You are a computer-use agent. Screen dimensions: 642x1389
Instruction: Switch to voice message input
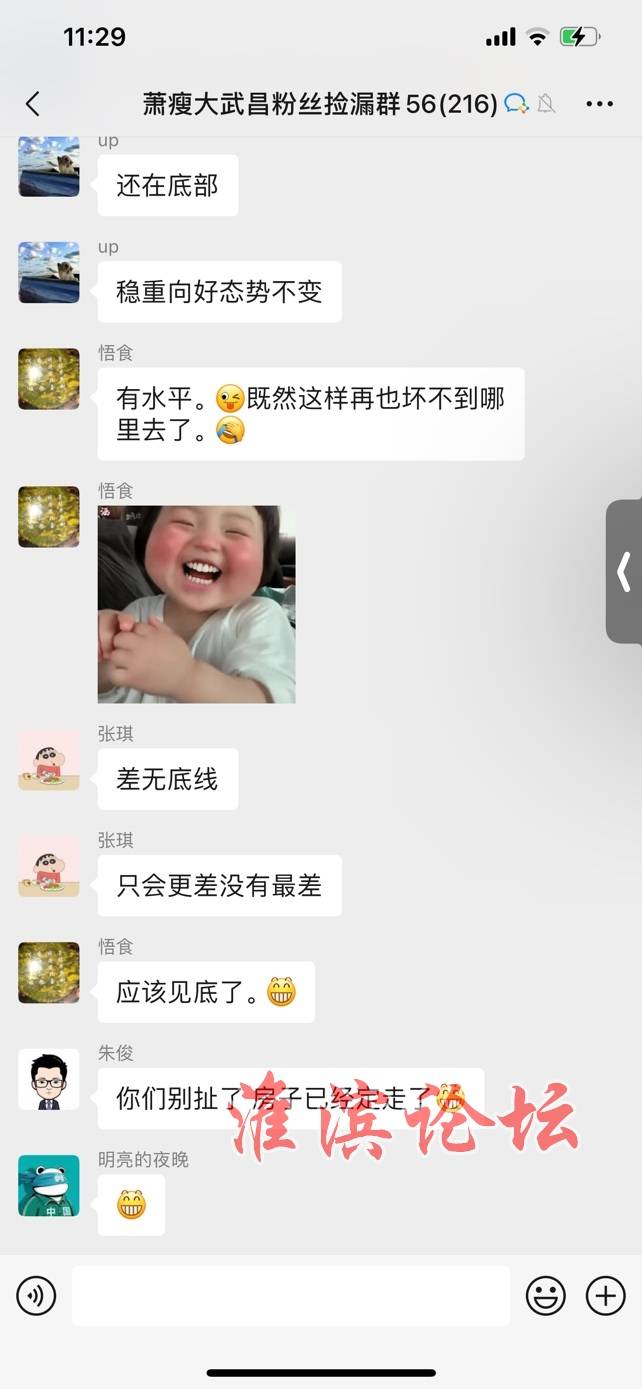[37, 1296]
